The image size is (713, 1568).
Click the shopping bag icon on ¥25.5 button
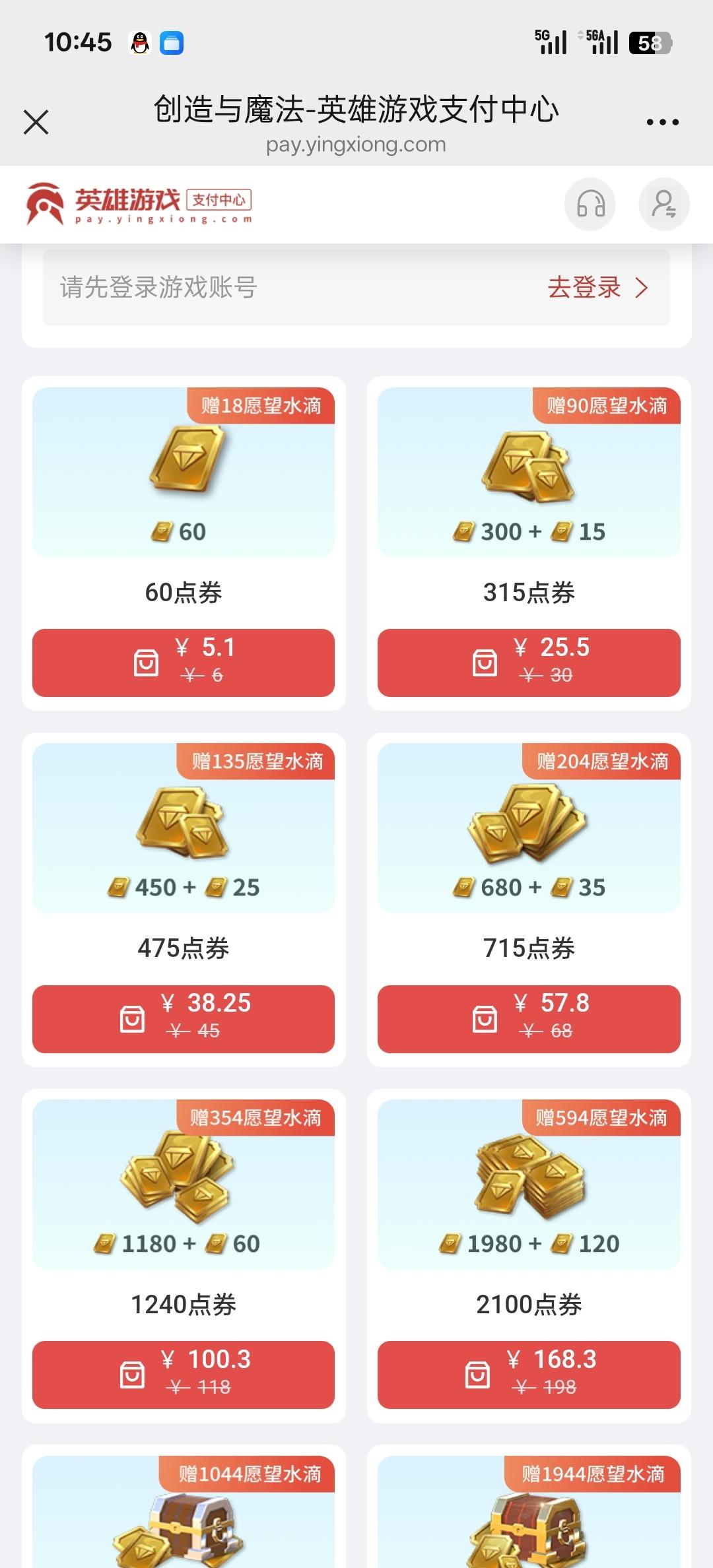(x=486, y=663)
